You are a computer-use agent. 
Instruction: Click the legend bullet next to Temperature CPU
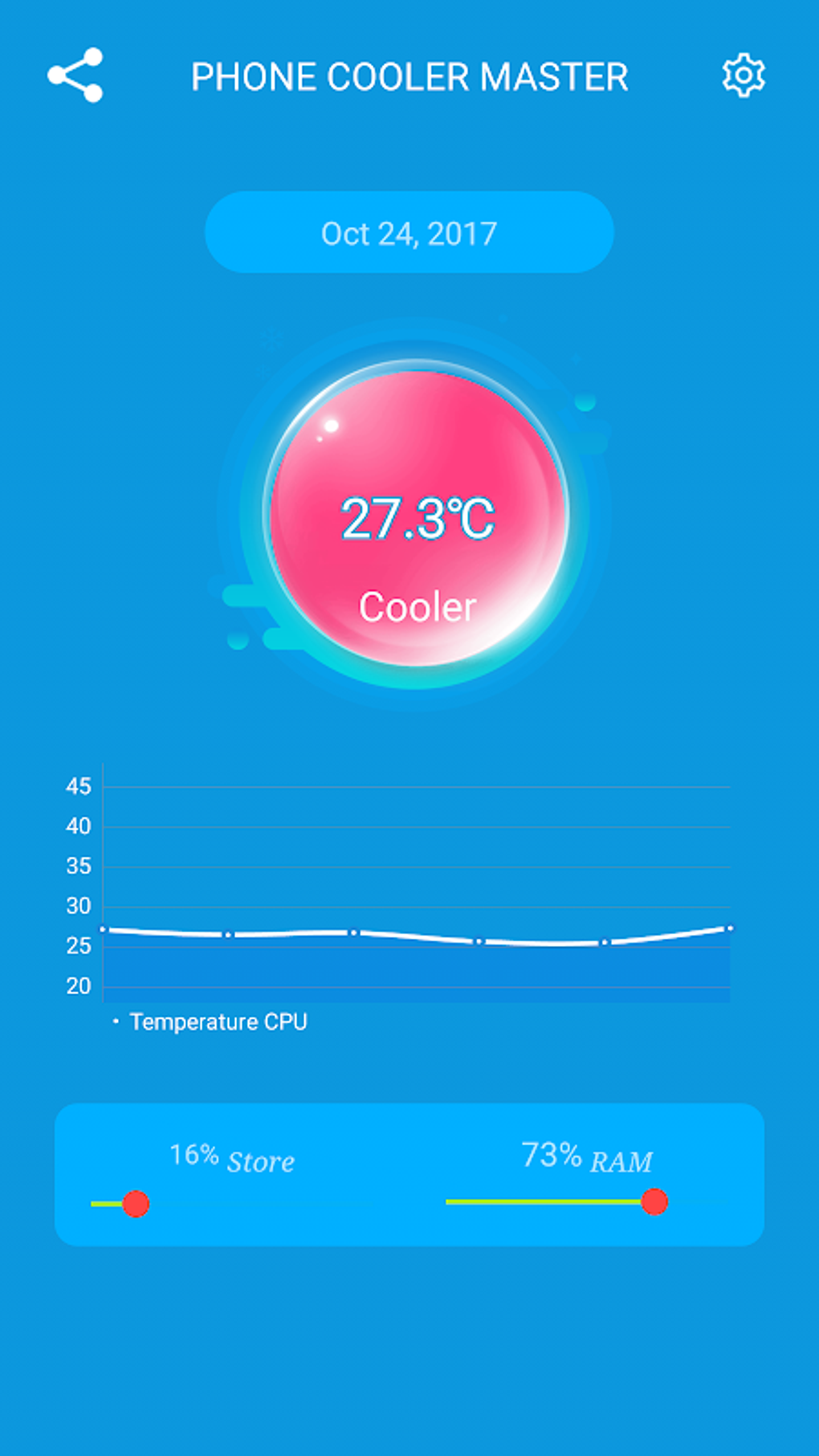116,1022
